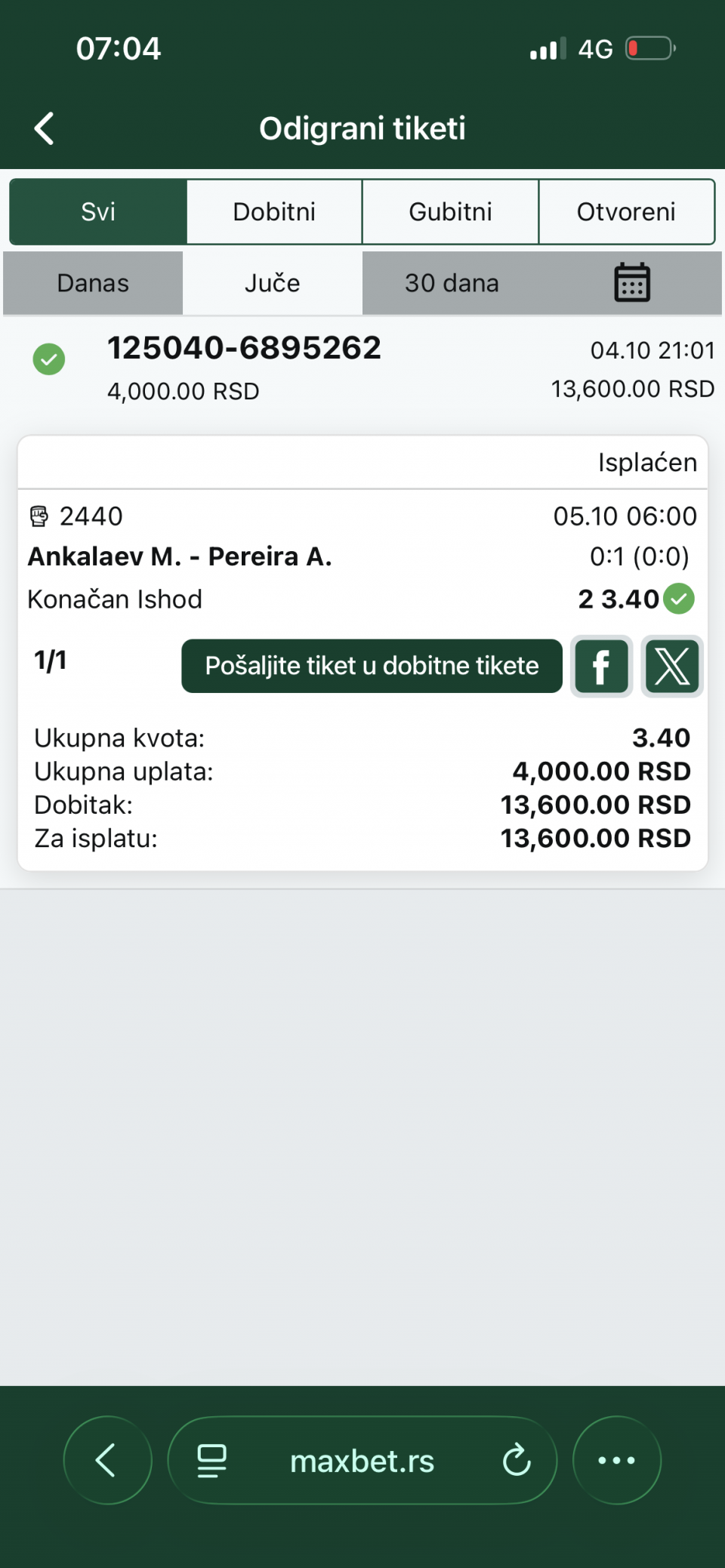725x1568 pixels.
Task: Tap browser back button
Action: click(107, 1460)
